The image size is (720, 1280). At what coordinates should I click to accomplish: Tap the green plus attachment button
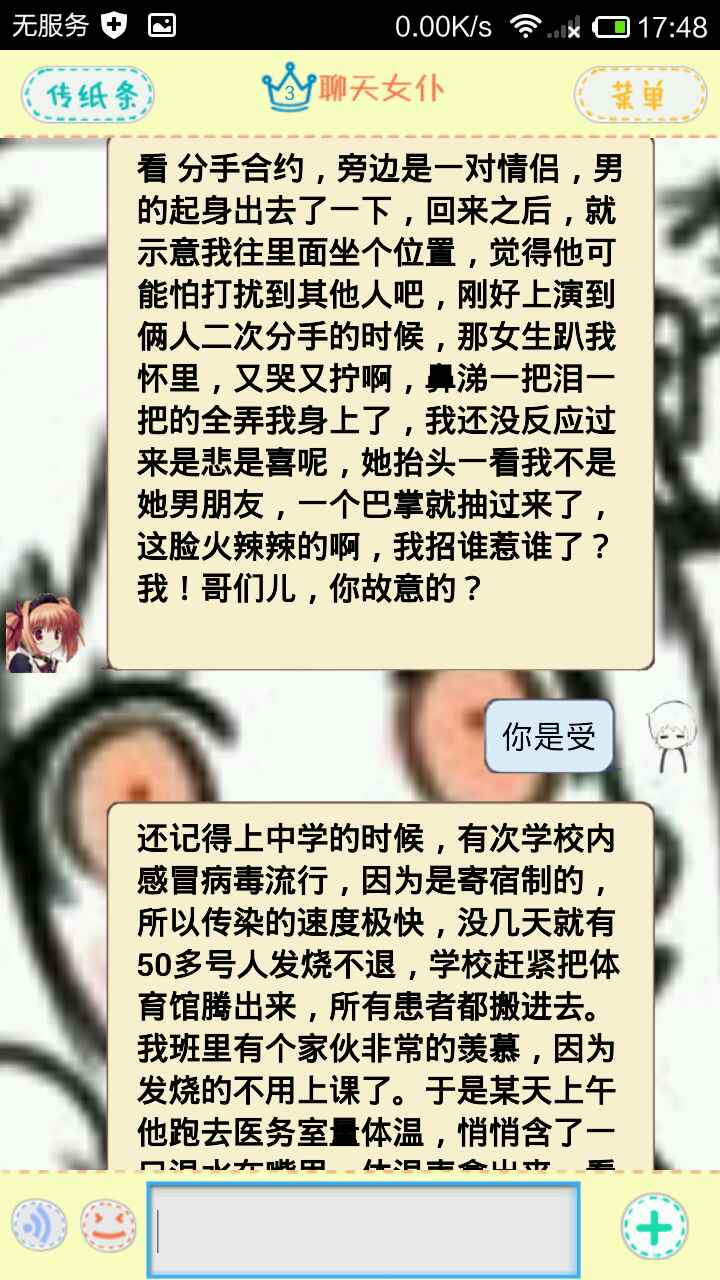(654, 1226)
